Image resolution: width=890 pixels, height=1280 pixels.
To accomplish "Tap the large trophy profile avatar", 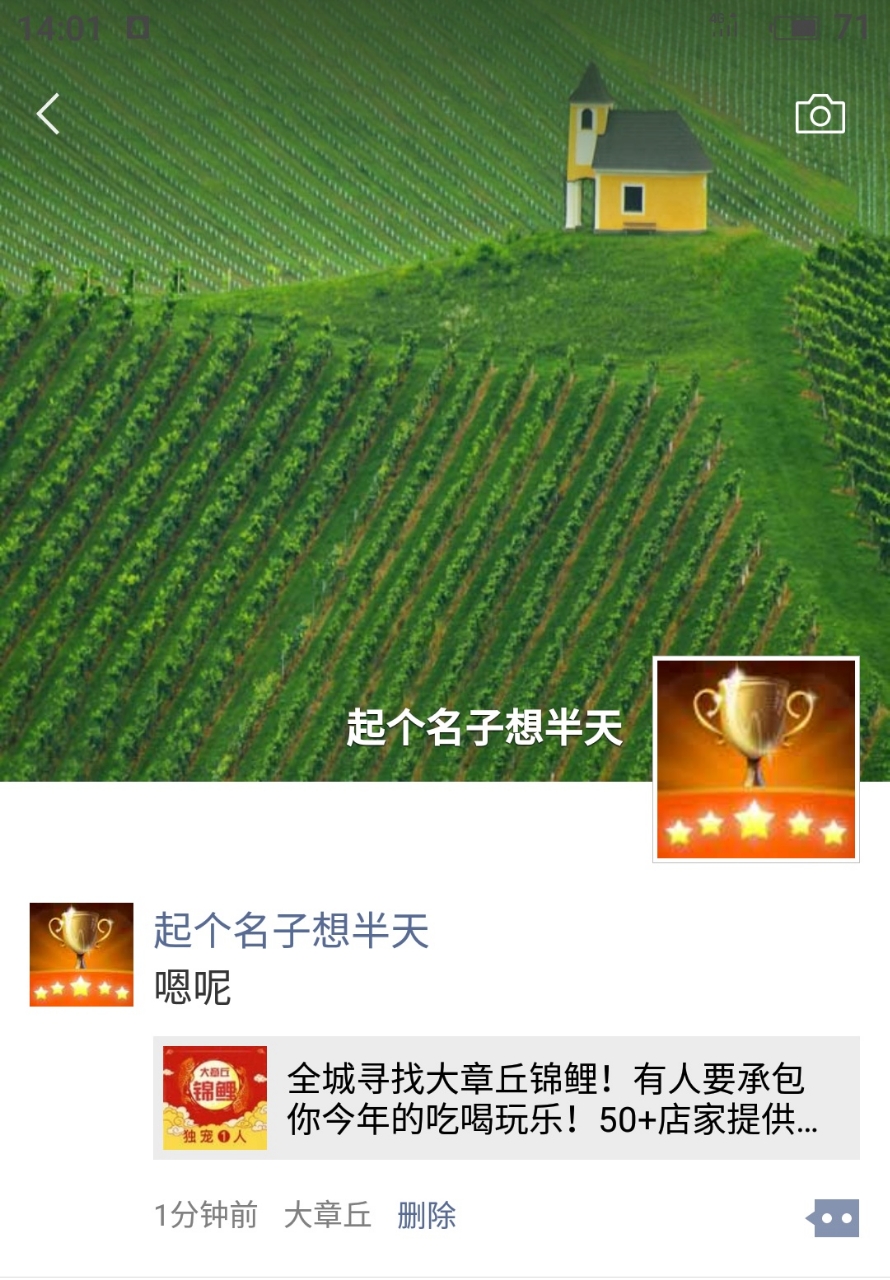I will [x=756, y=759].
